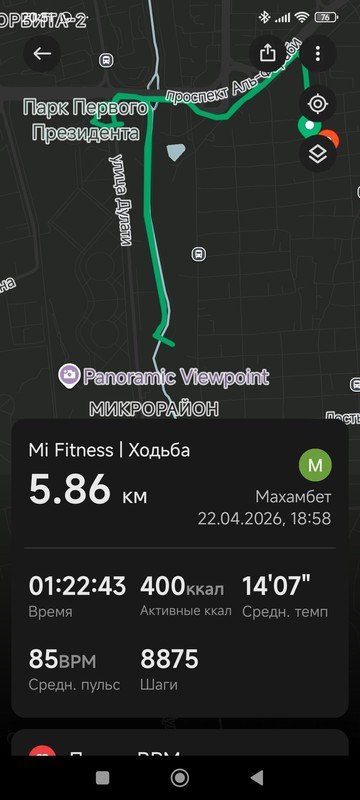Image resolution: width=360 pixels, height=800 pixels.
Task: Tap the system home button
Action: pos(179,778)
